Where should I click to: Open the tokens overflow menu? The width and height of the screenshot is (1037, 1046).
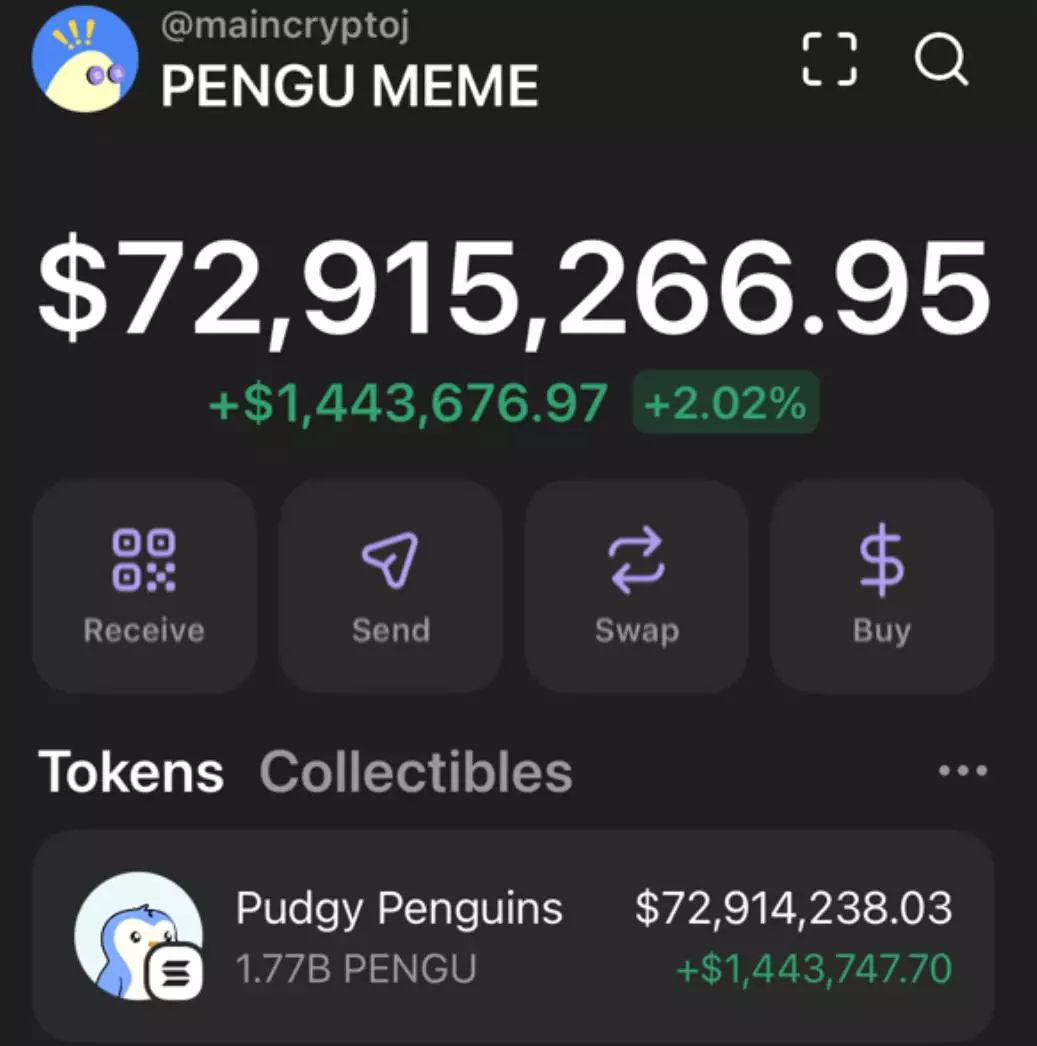pyautogui.click(x=963, y=771)
